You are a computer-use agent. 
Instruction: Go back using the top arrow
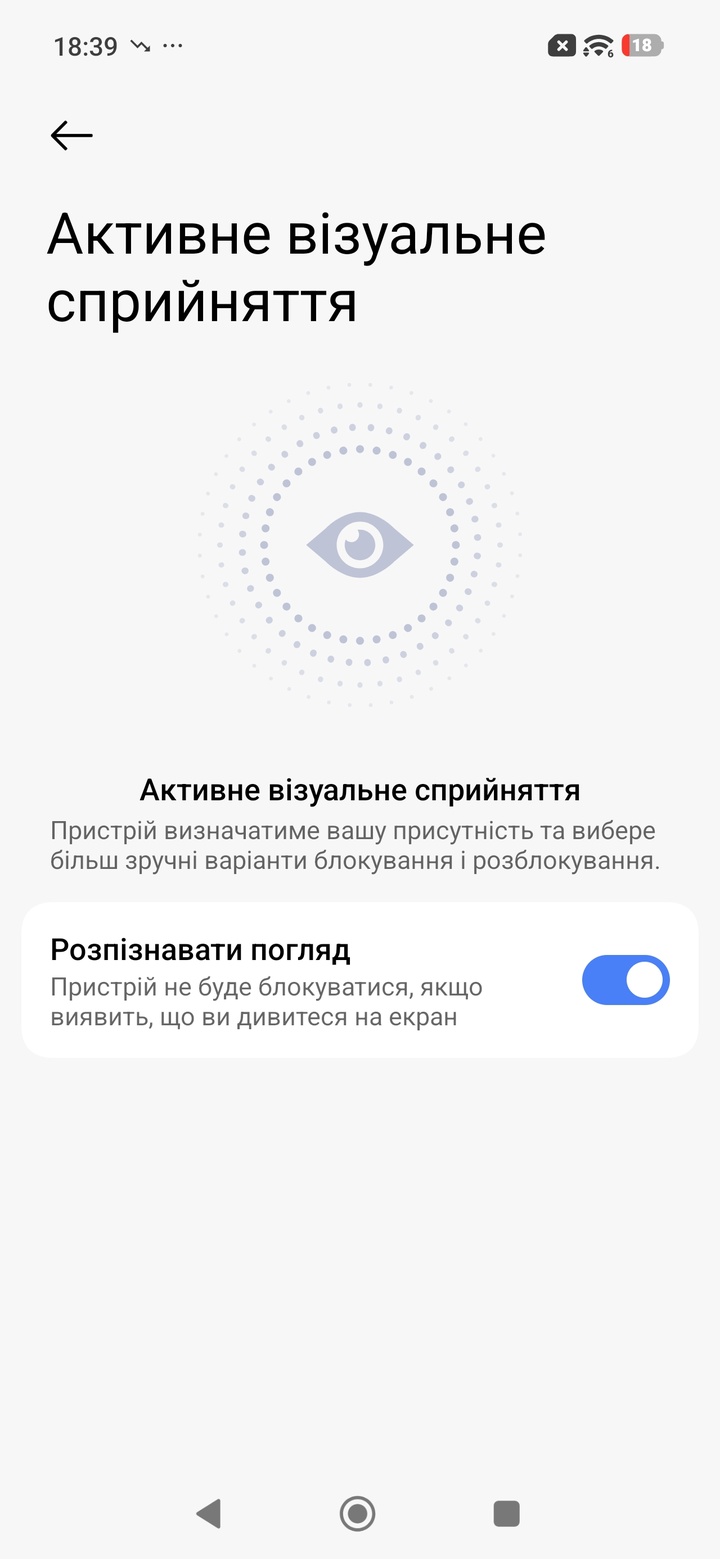tap(71, 135)
